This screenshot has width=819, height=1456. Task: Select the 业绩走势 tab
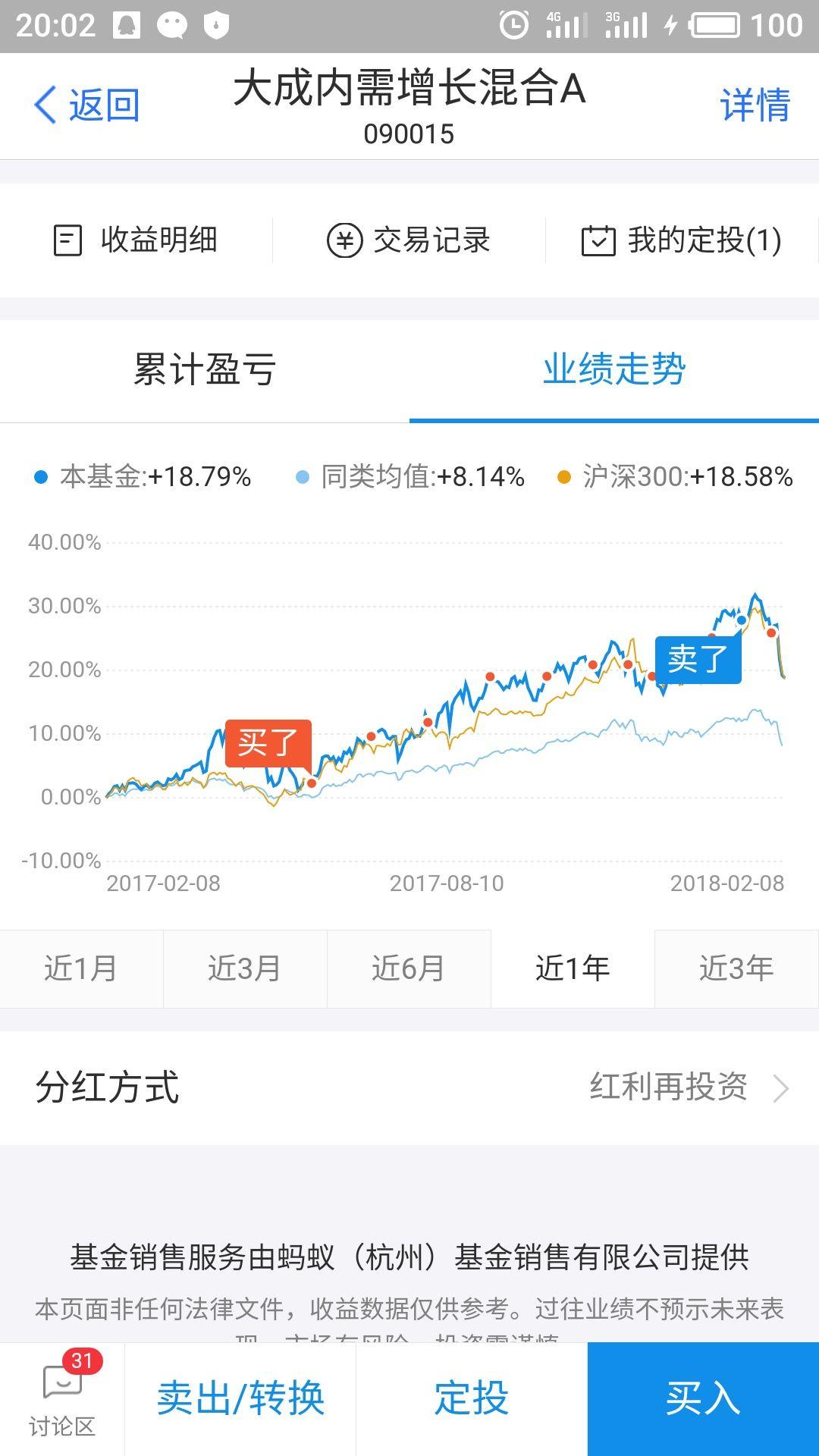point(614,370)
